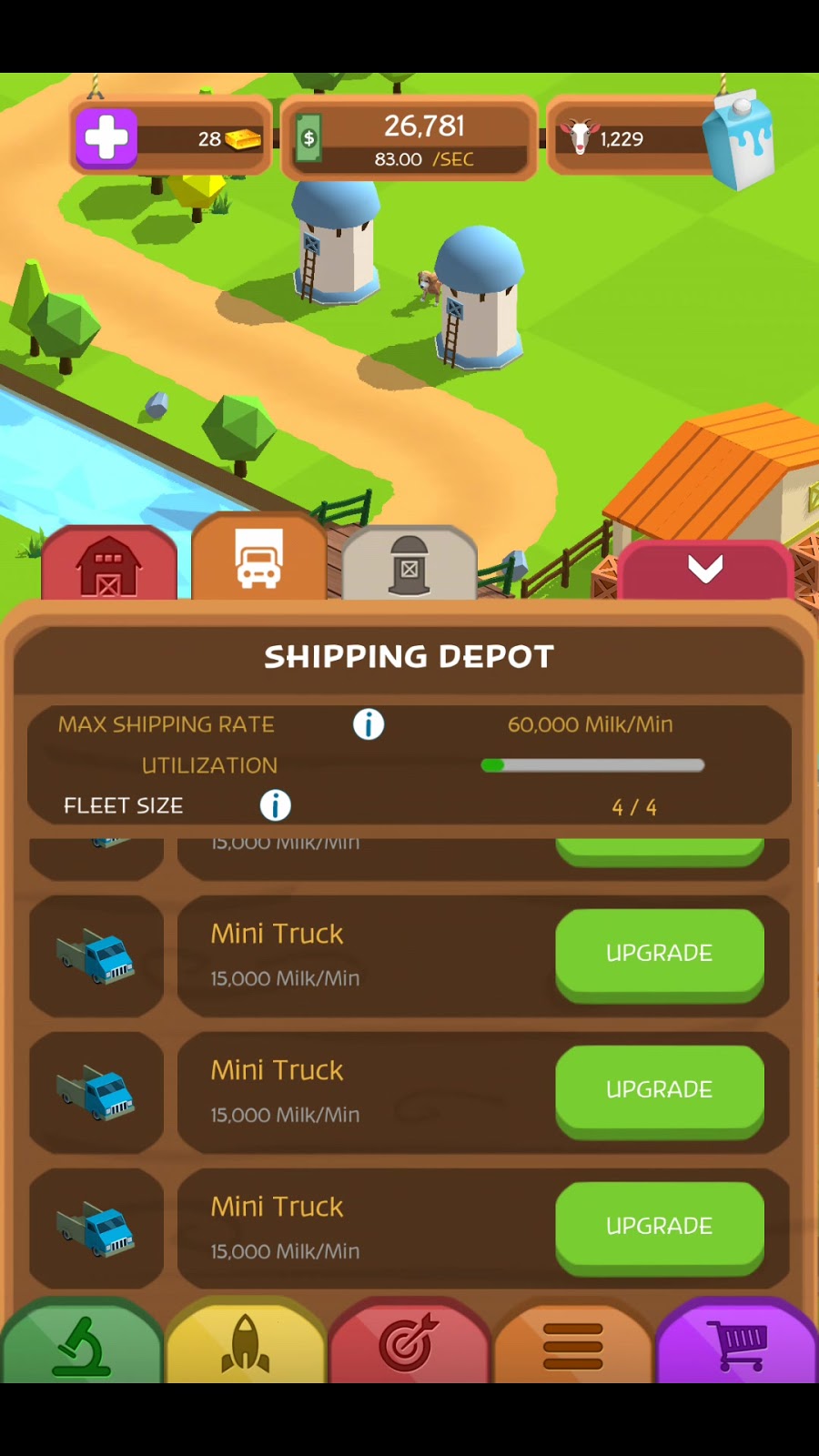Open the hamburger main menu
819x1456 pixels.
[x=572, y=1346]
